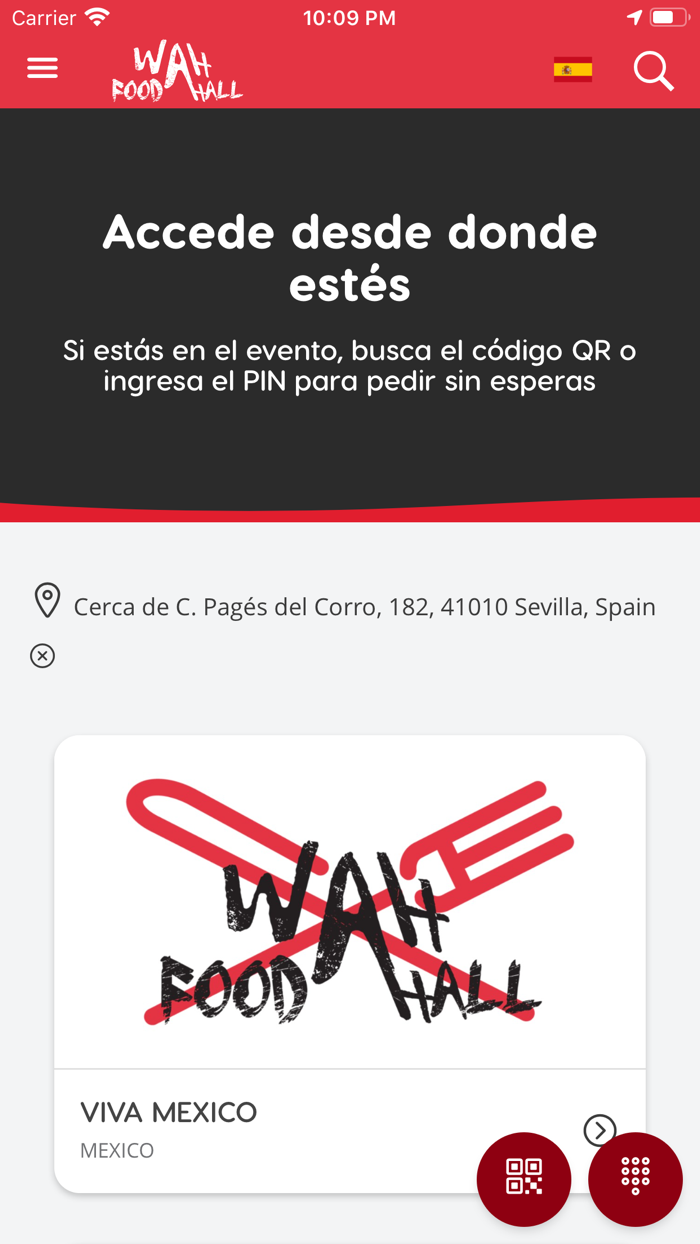Tap the WAH Food Hall header logo
Screen dimensions: 700x1244
tap(177, 71)
